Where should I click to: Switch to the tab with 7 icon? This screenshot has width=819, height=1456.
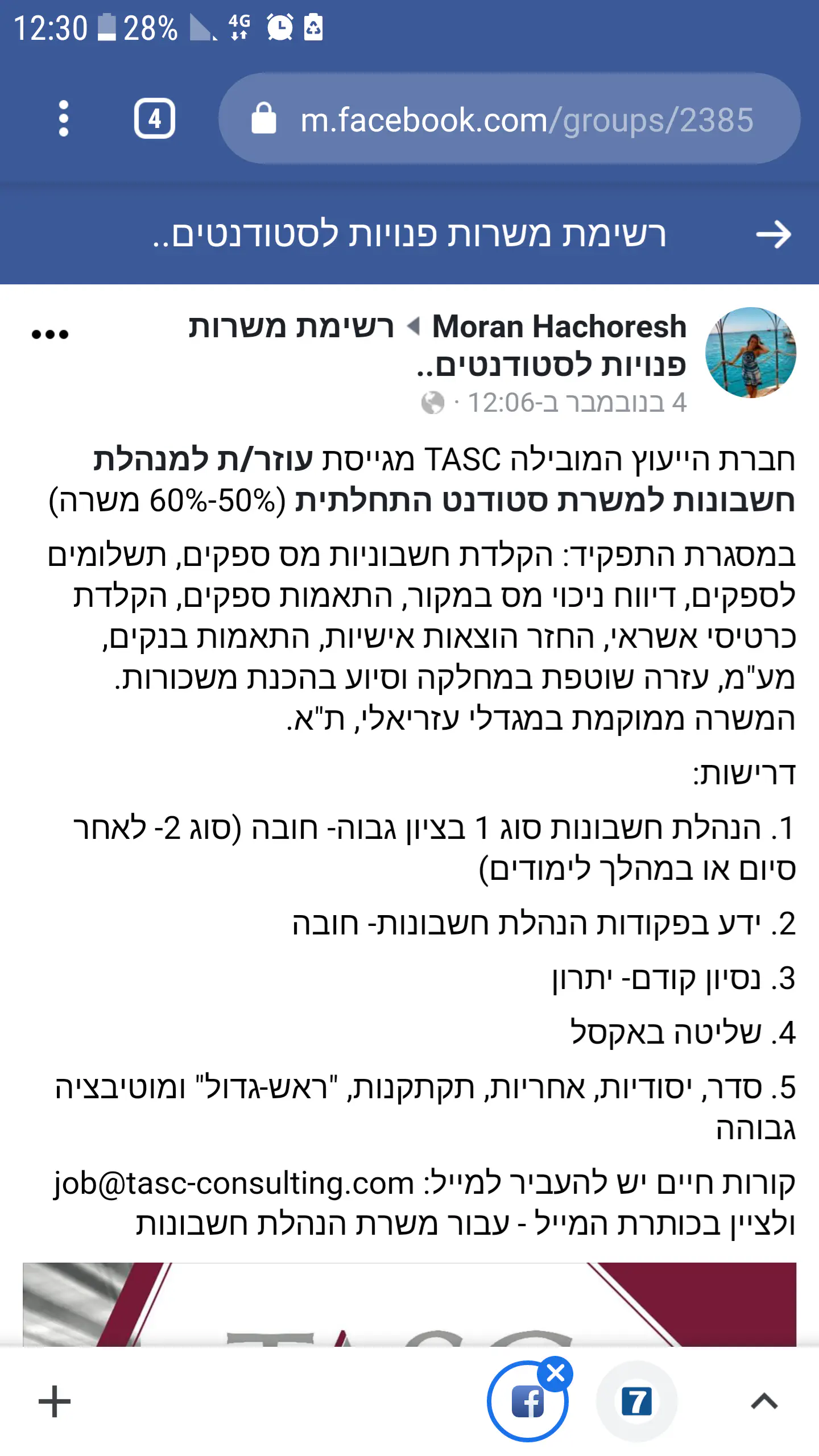tap(636, 1401)
